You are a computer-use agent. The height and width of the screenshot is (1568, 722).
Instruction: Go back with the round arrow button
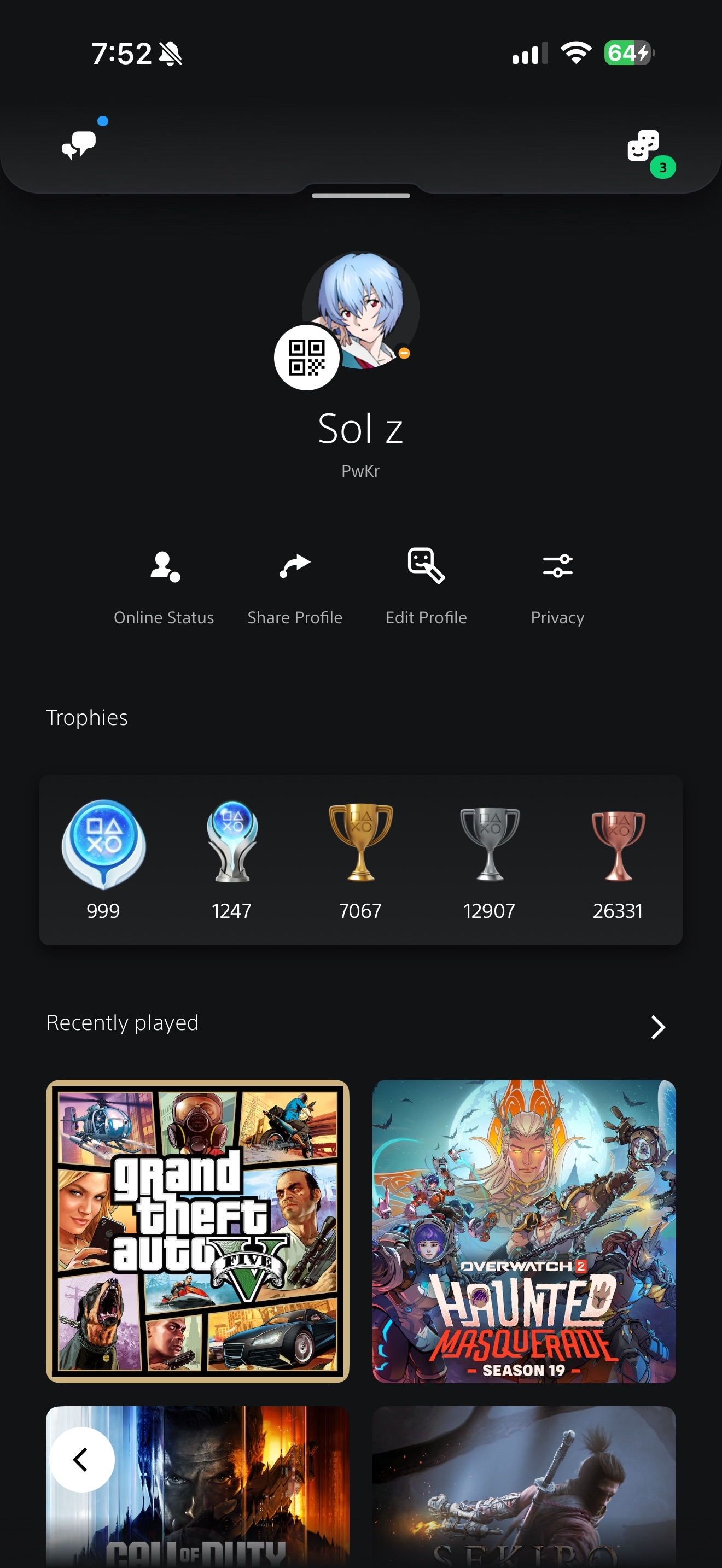click(x=81, y=1459)
